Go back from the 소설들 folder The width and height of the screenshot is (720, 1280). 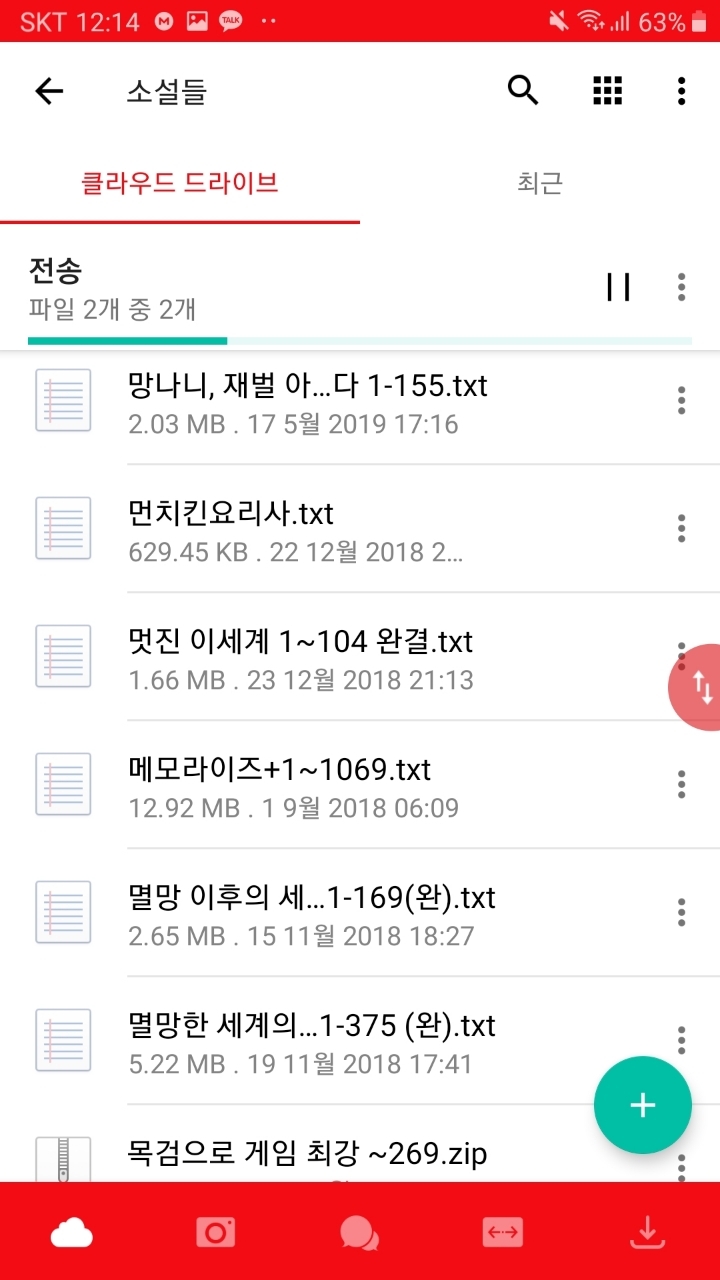[x=49, y=91]
